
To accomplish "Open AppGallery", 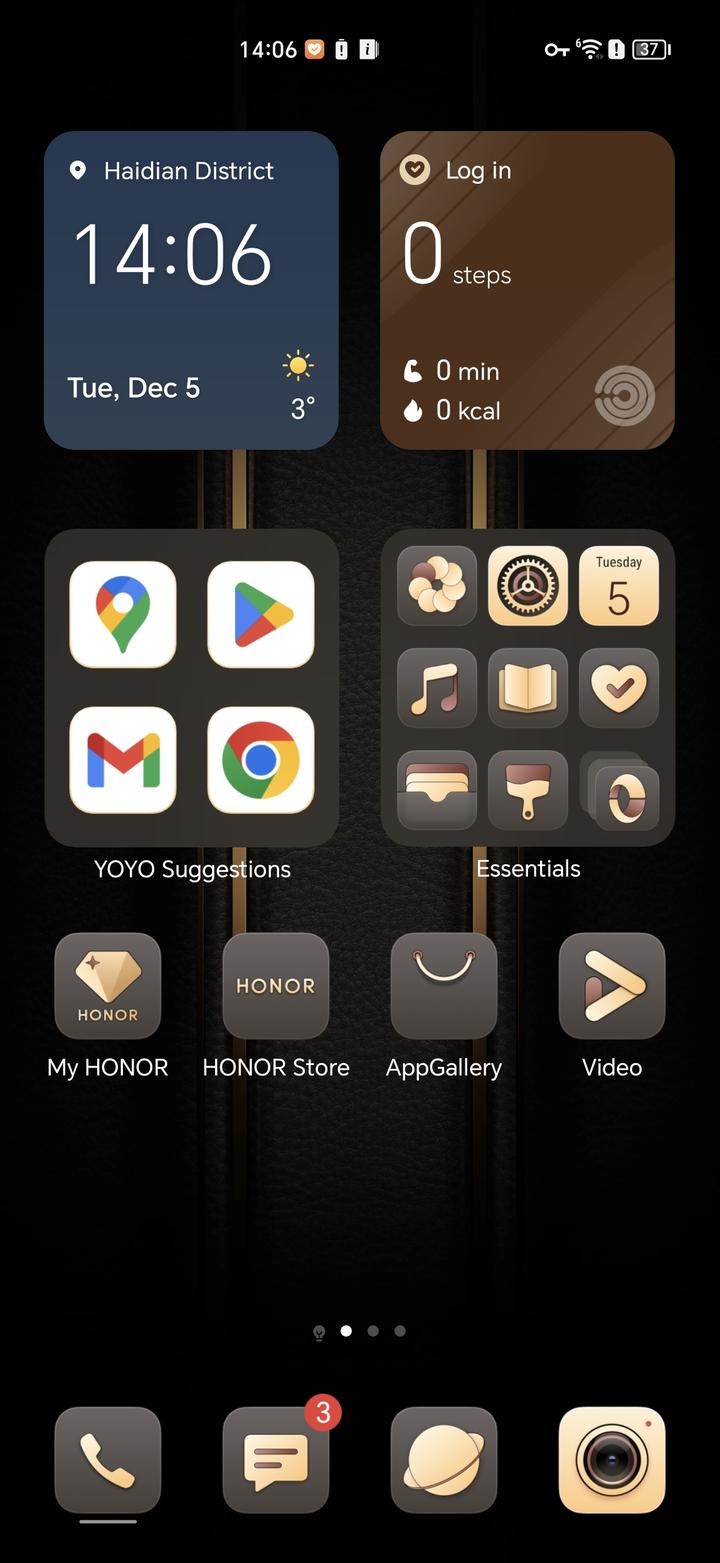I will (444, 987).
